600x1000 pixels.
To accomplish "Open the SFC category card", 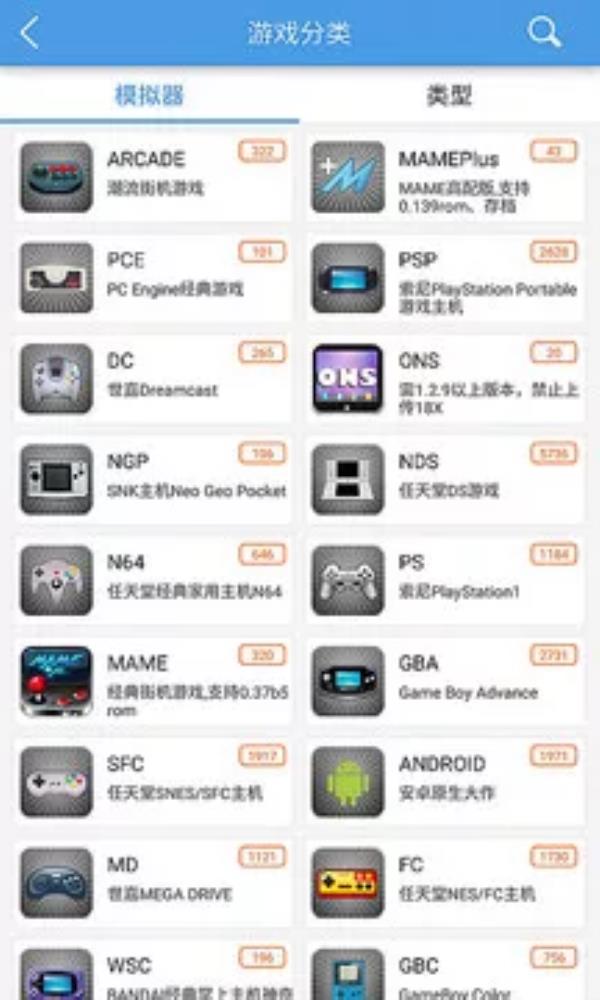I will (153, 782).
